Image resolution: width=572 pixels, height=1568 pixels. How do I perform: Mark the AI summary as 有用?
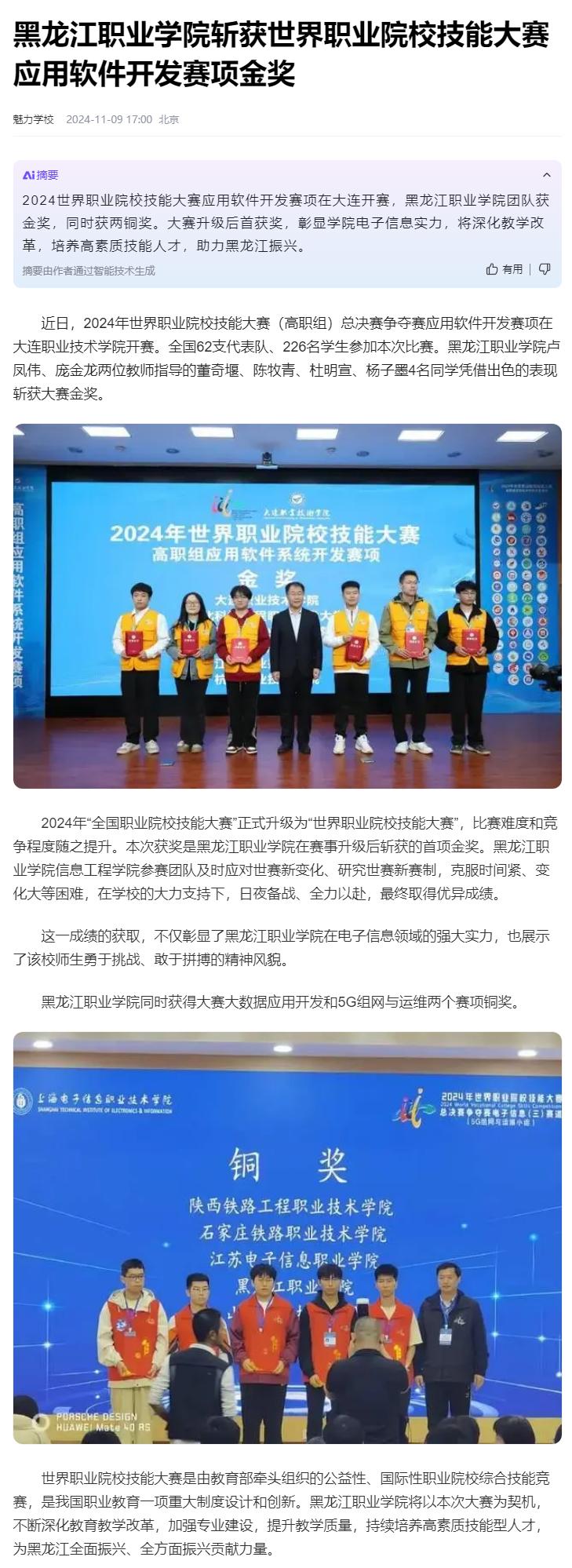[x=505, y=269]
